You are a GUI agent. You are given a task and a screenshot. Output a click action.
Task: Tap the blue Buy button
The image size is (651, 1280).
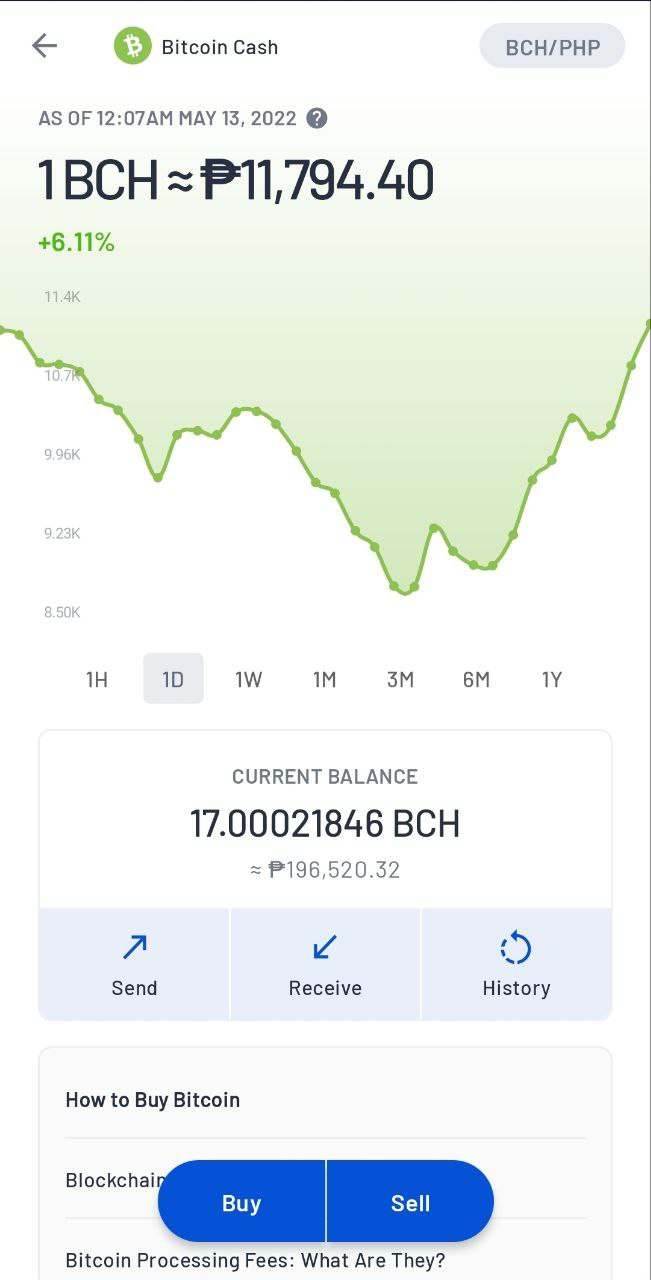point(241,1202)
